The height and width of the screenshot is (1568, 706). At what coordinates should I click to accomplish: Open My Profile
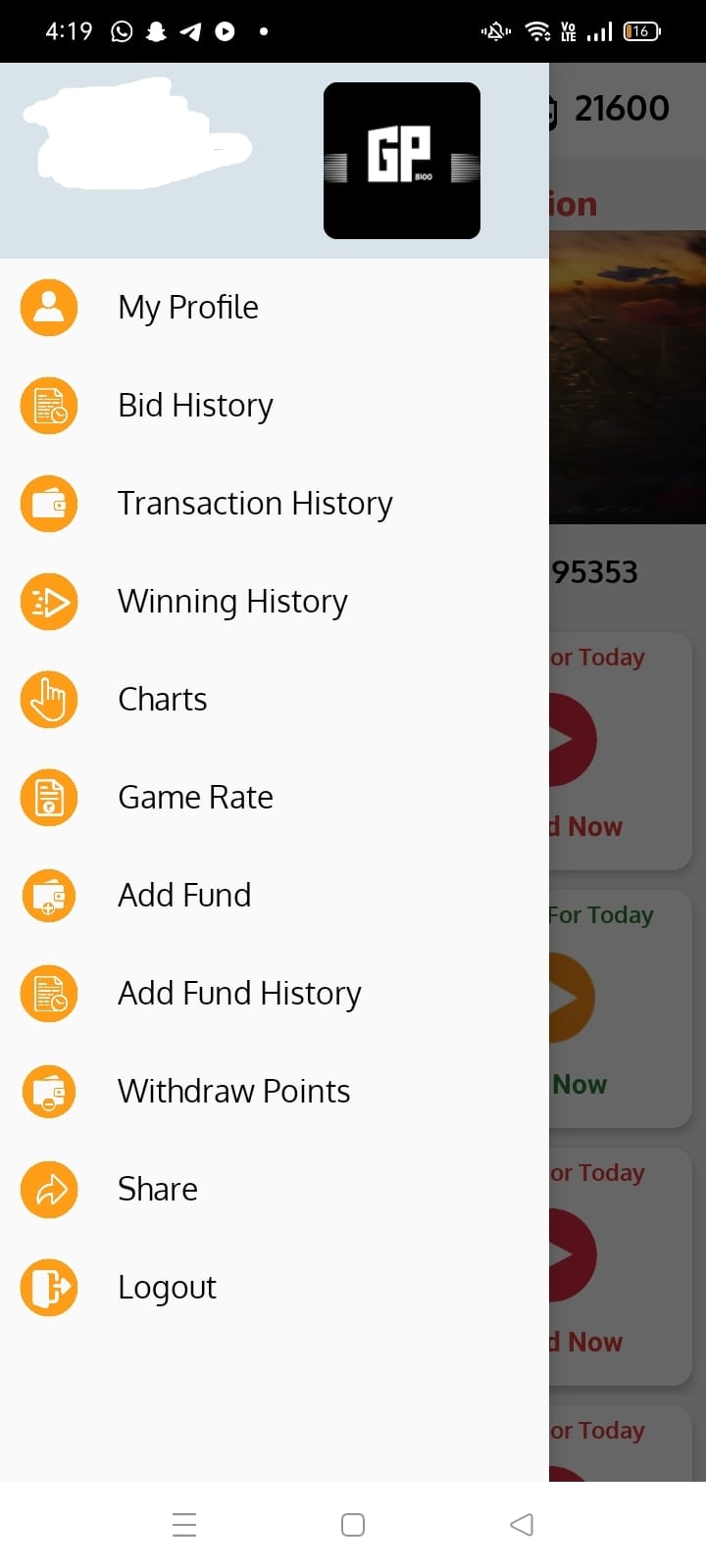(187, 308)
